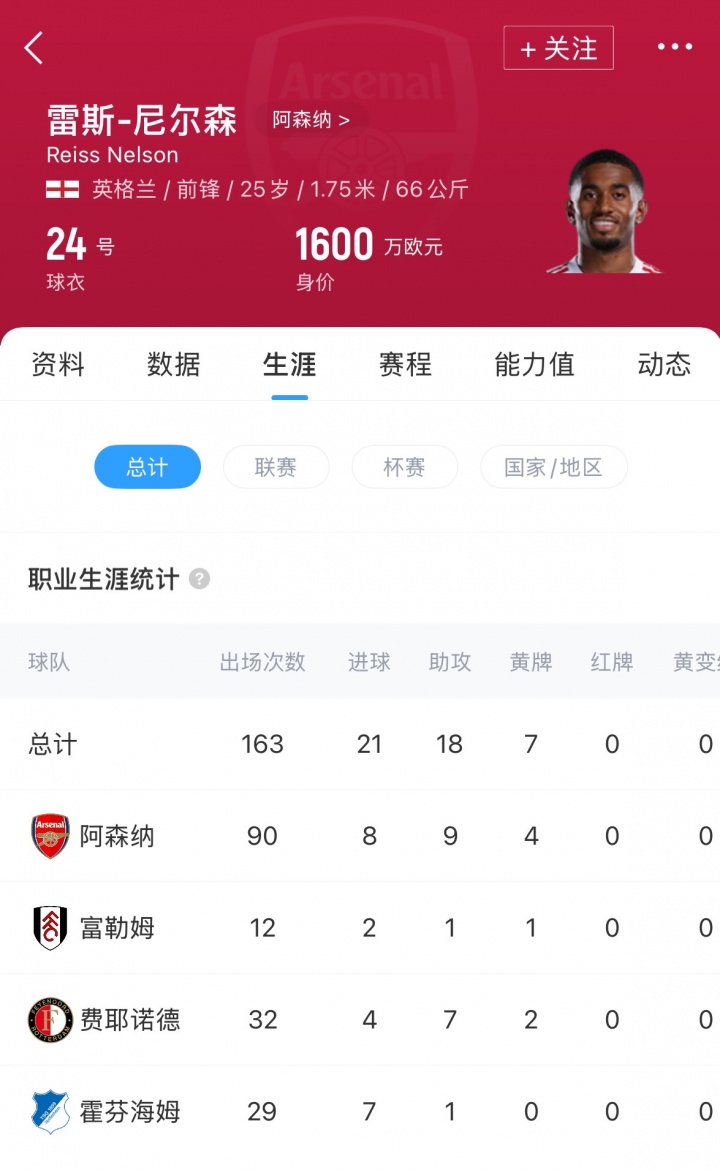Image resolution: width=720 pixels, height=1170 pixels.
Task: Open the three-dot overflow menu
Action: coord(674,47)
